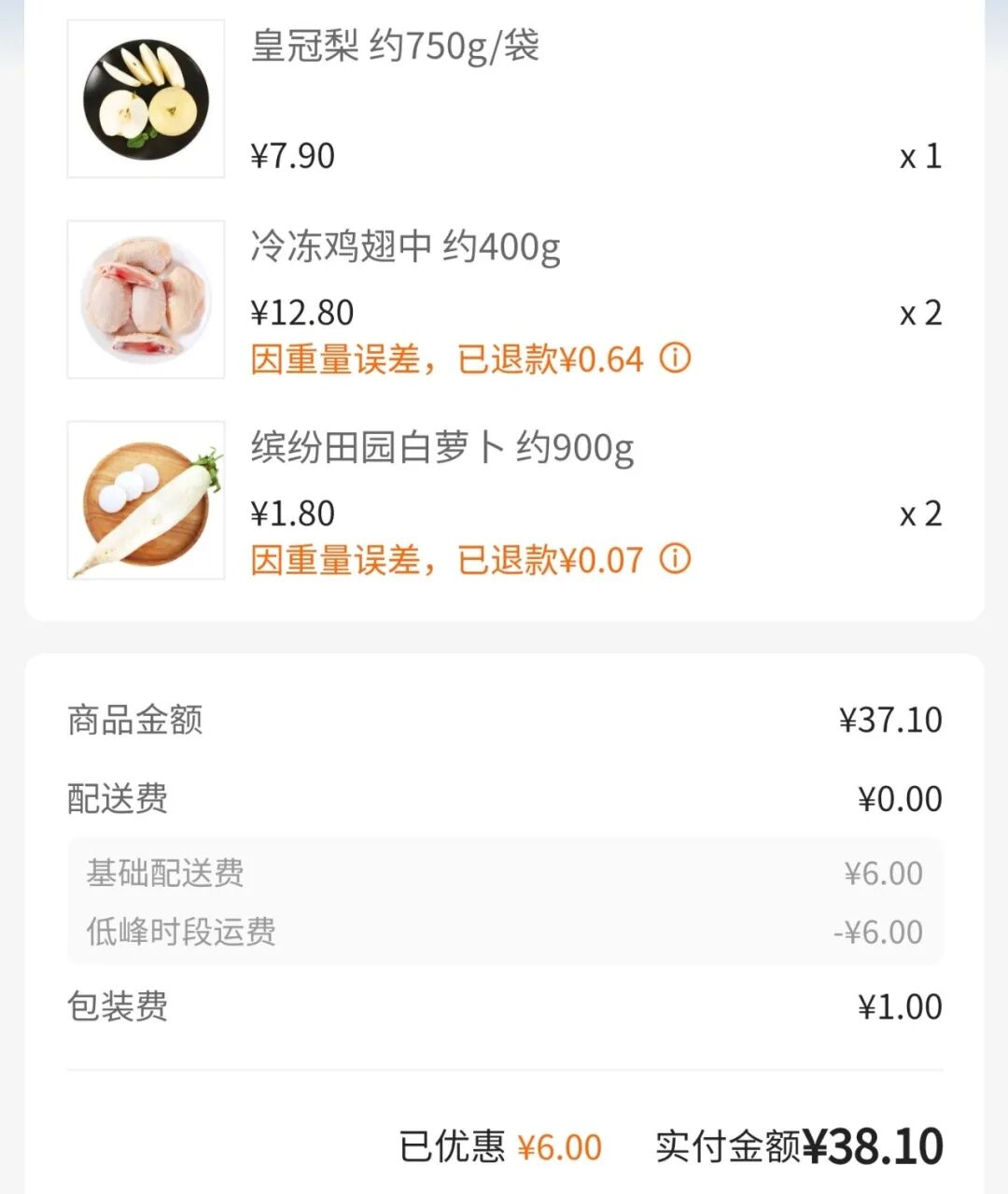1008x1194 pixels.
Task: Open the 冷冻鸡翅中 product image
Action: coord(146,300)
